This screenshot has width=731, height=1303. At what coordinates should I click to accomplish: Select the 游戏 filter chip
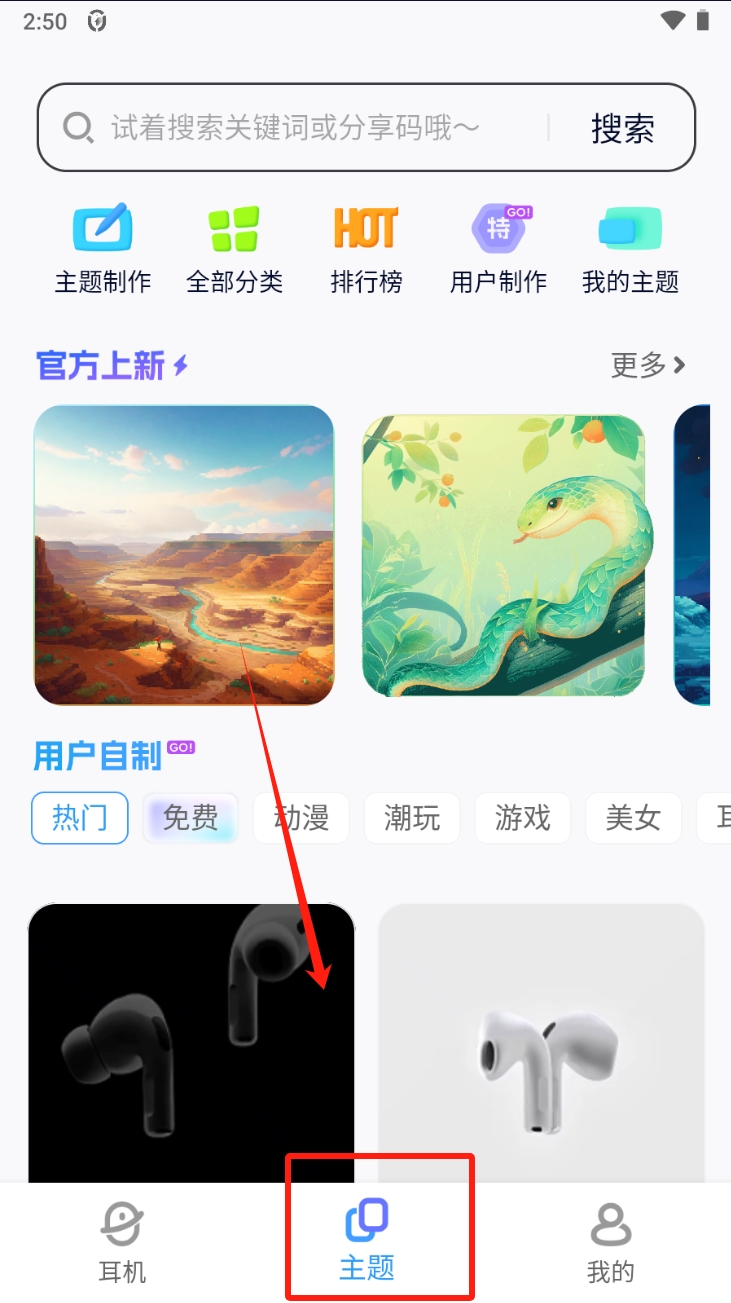pyautogui.click(x=522, y=818)
